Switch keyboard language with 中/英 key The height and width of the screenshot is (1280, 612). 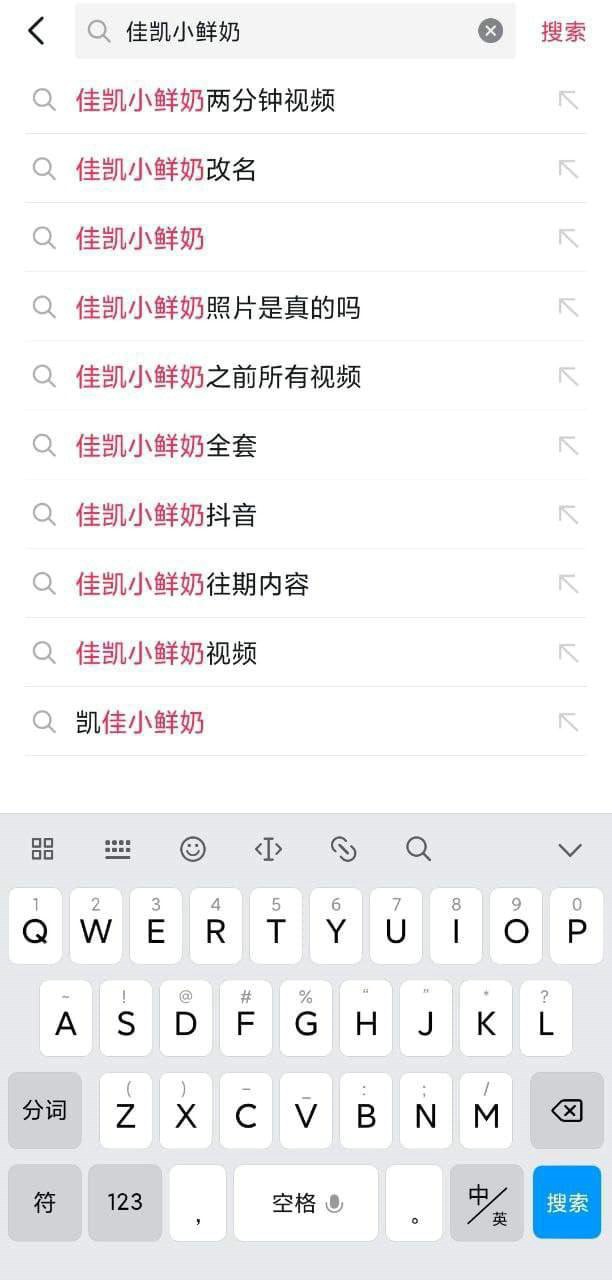[487, 1202]
